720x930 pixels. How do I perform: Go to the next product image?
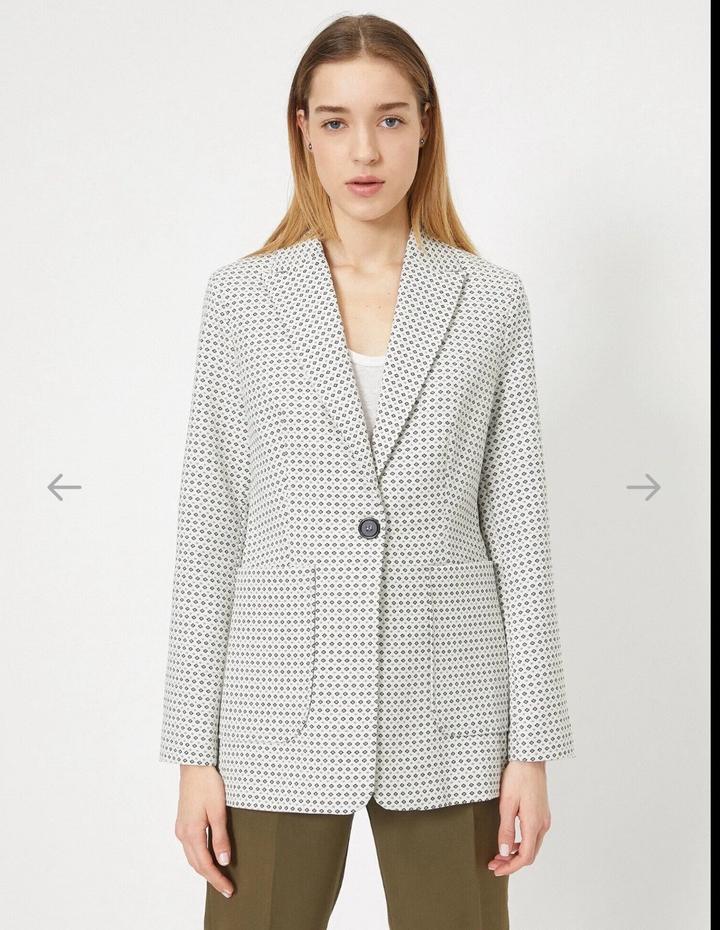click(x=643, y=487)
